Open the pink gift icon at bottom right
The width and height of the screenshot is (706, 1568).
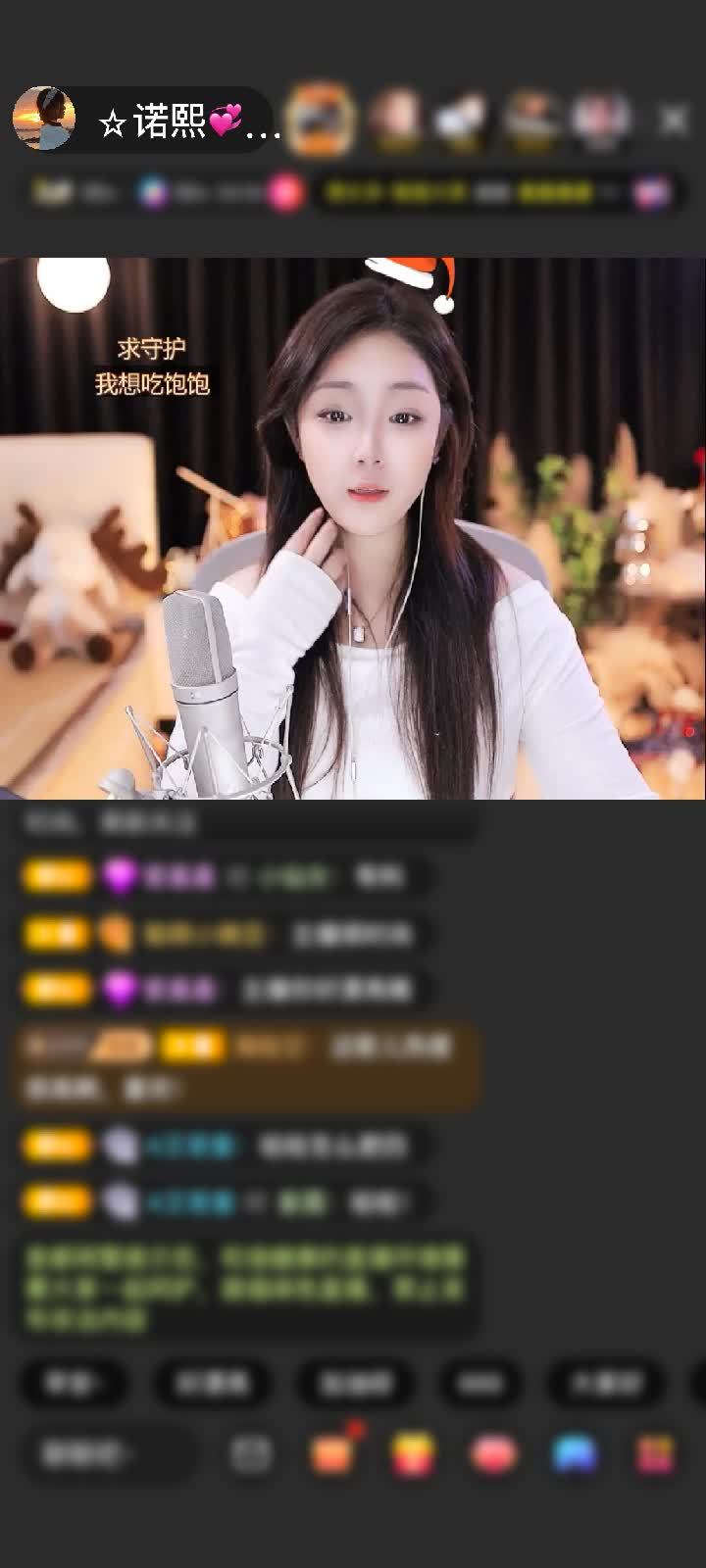[655, 1454]
